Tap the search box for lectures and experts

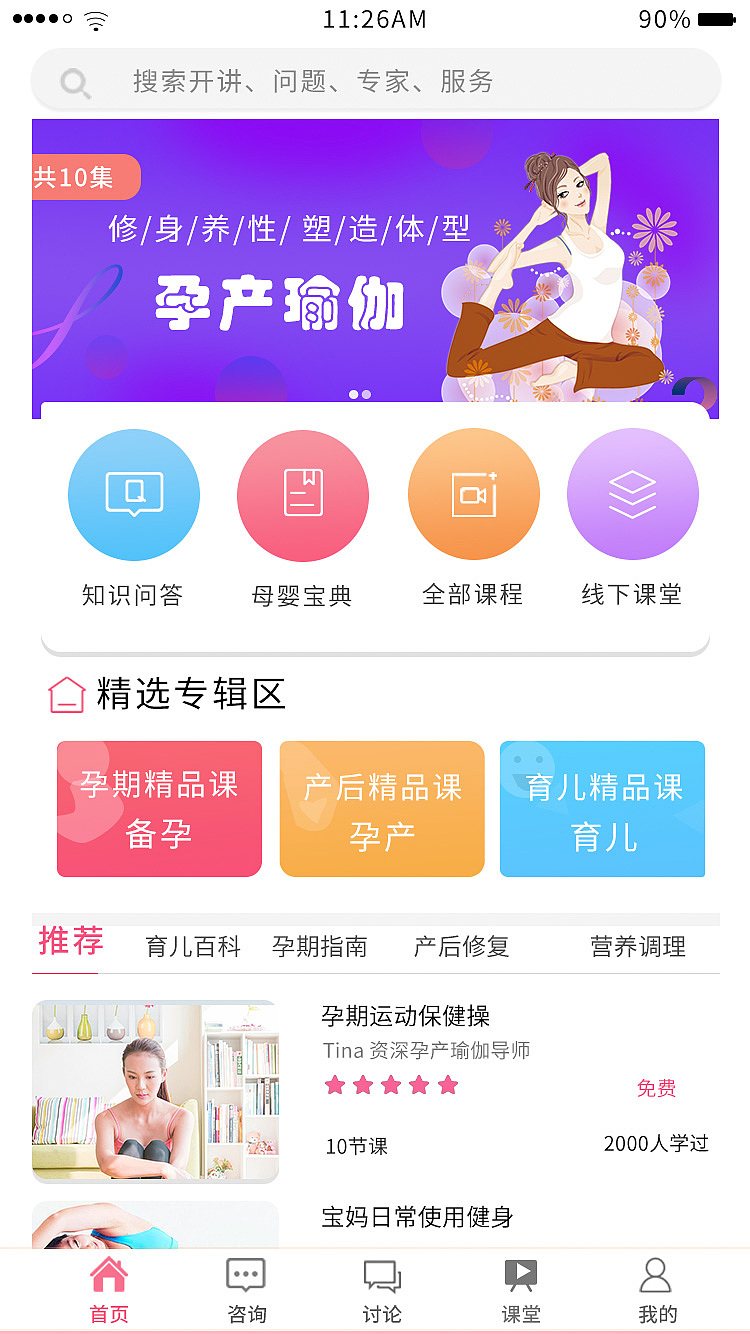(375, 81)
